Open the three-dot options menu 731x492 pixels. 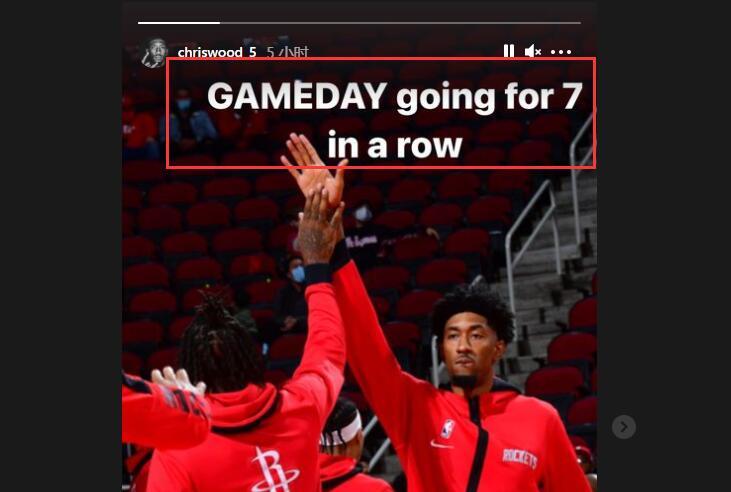(561, 51)
